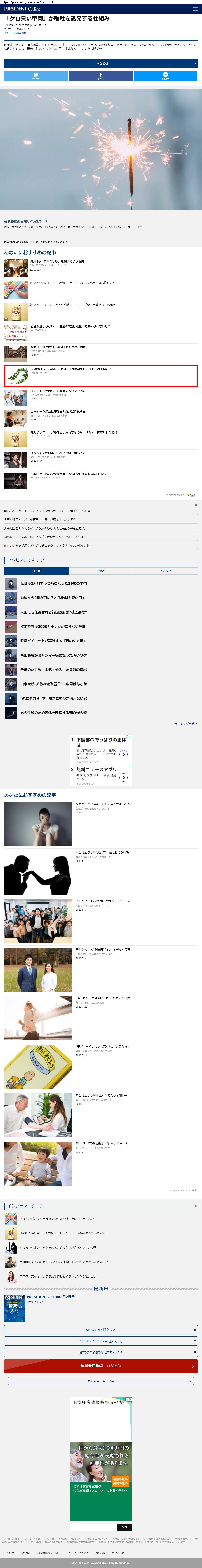Open ランキング一覧 link
The width and height of the screenshot is (202, 1568).
pyautogui.click(x=185, y=724)
